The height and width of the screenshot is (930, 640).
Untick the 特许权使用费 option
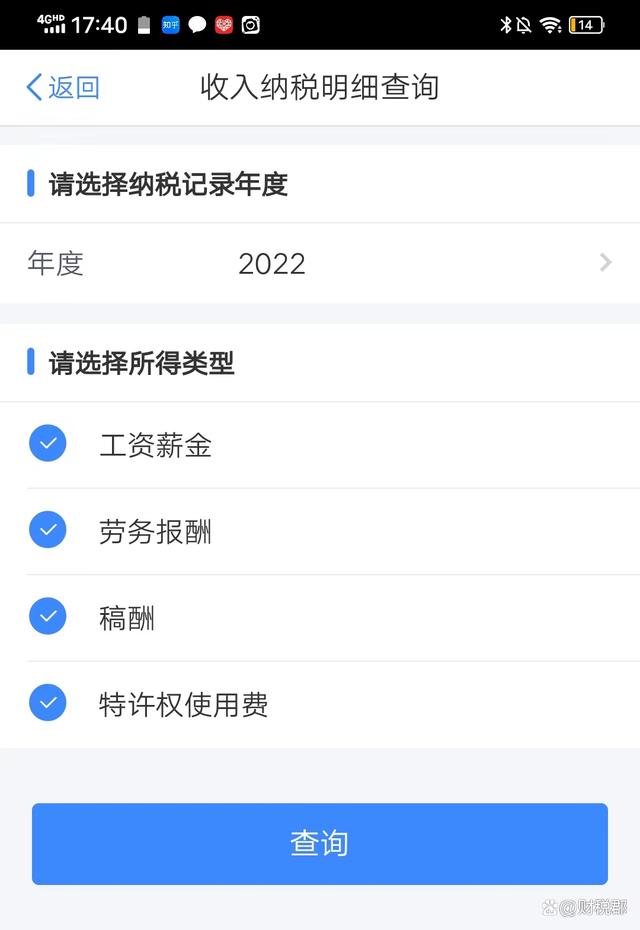48,703
